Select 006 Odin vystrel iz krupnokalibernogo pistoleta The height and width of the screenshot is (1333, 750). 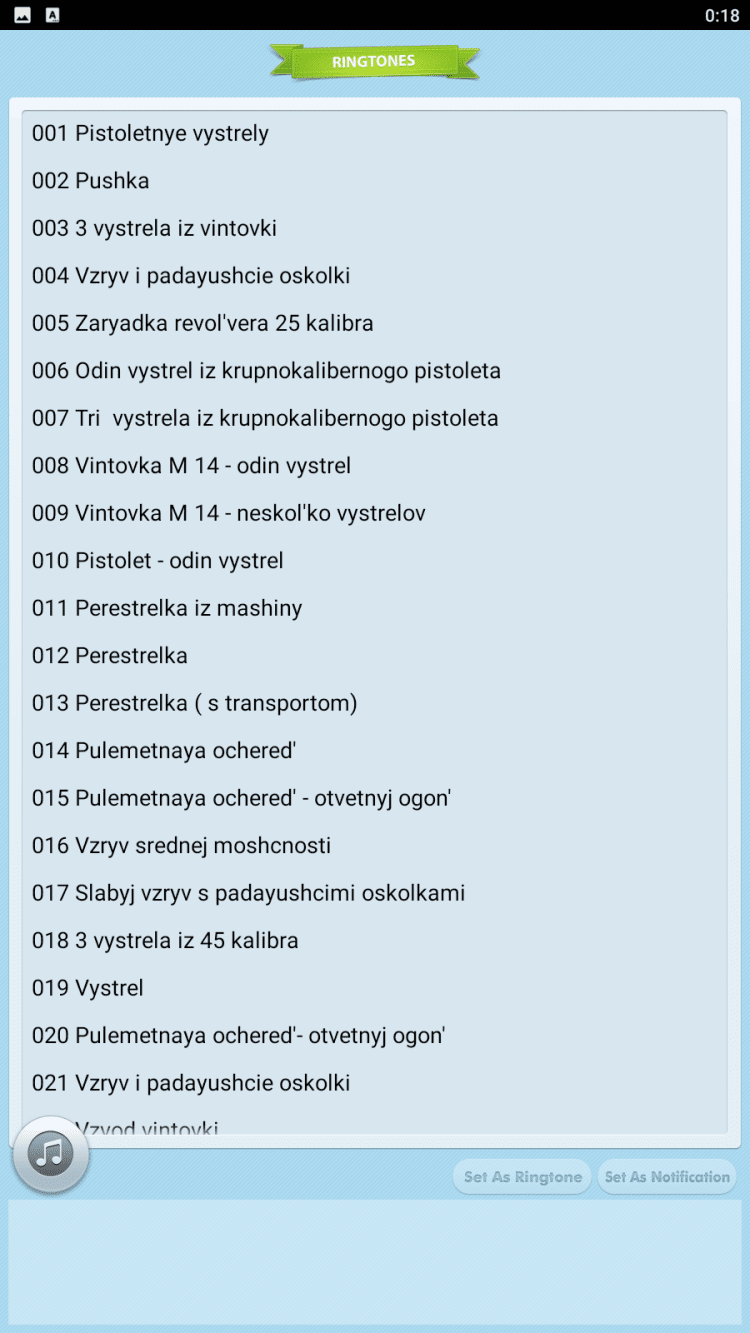click(x=266, y=371)
